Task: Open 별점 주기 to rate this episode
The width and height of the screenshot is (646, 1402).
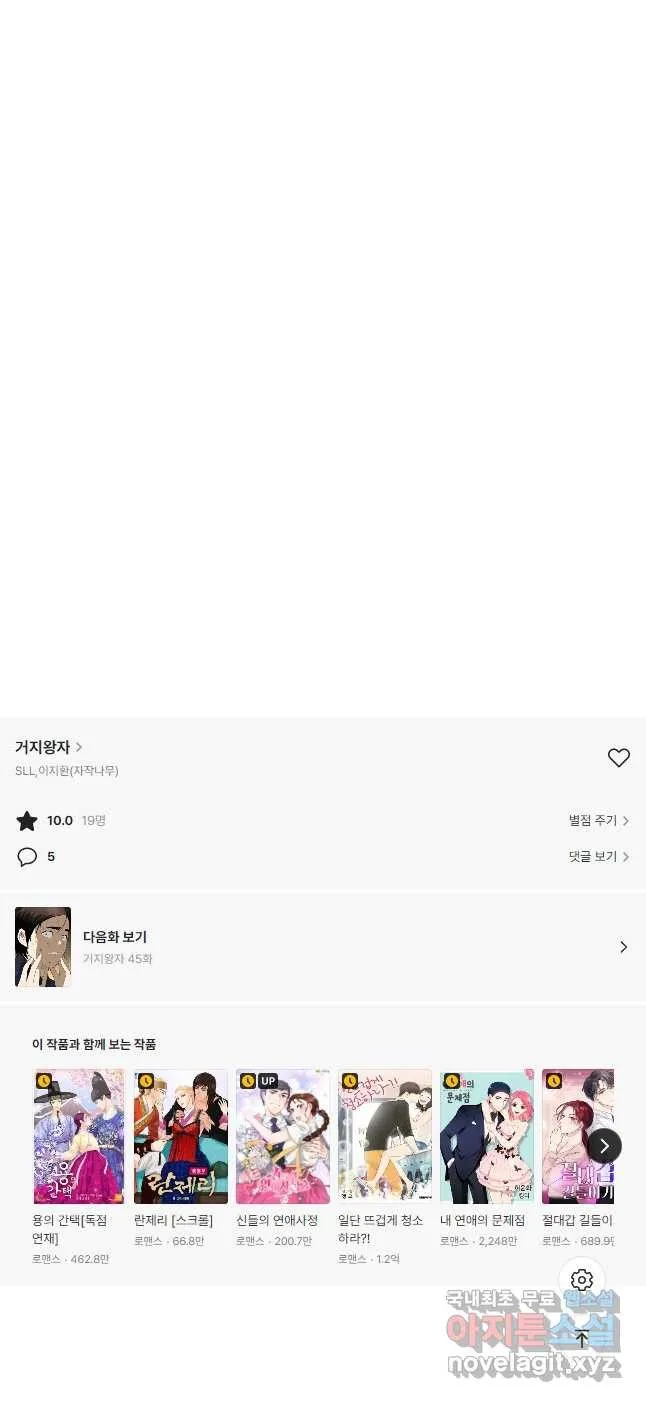Action: click(599, 820)
